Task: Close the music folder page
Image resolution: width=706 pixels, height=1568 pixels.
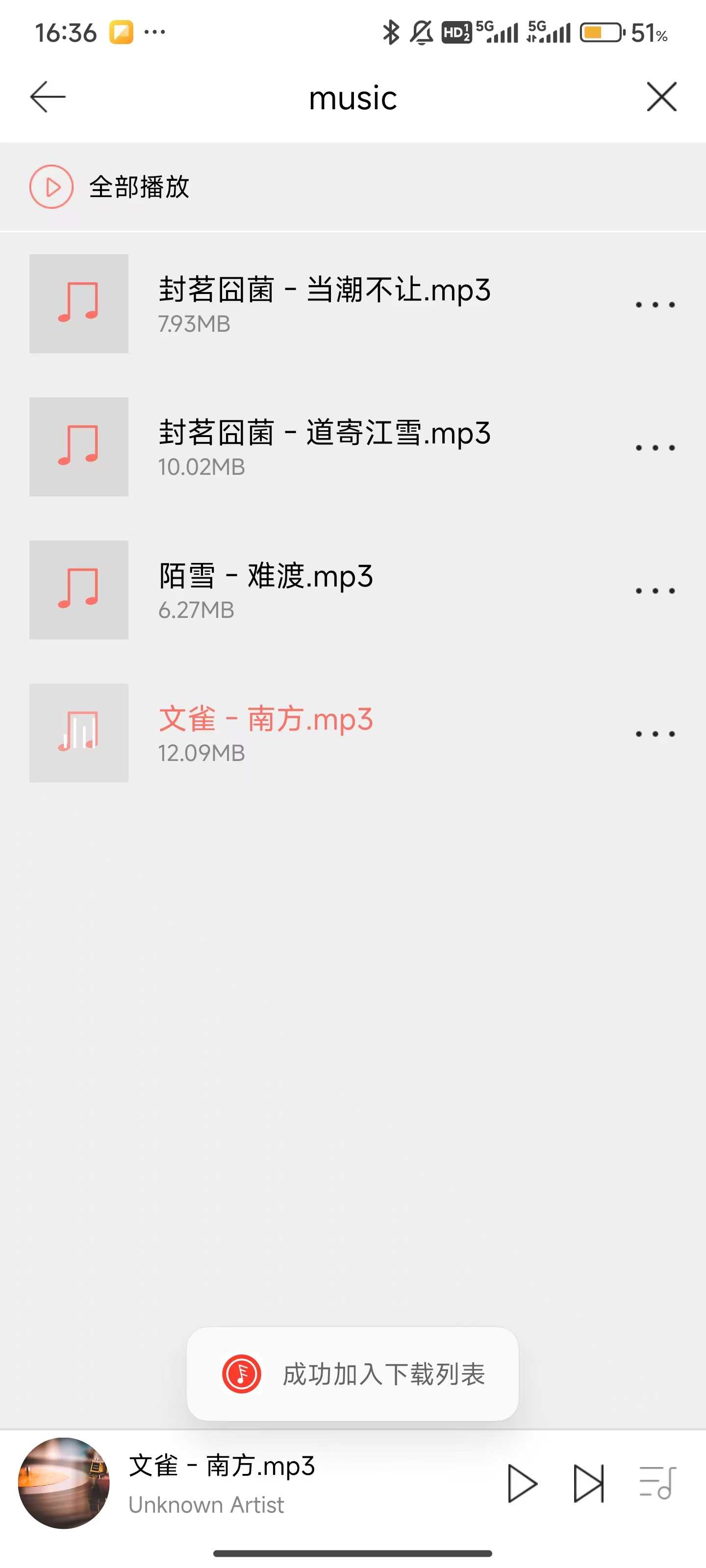Action: 661,97
